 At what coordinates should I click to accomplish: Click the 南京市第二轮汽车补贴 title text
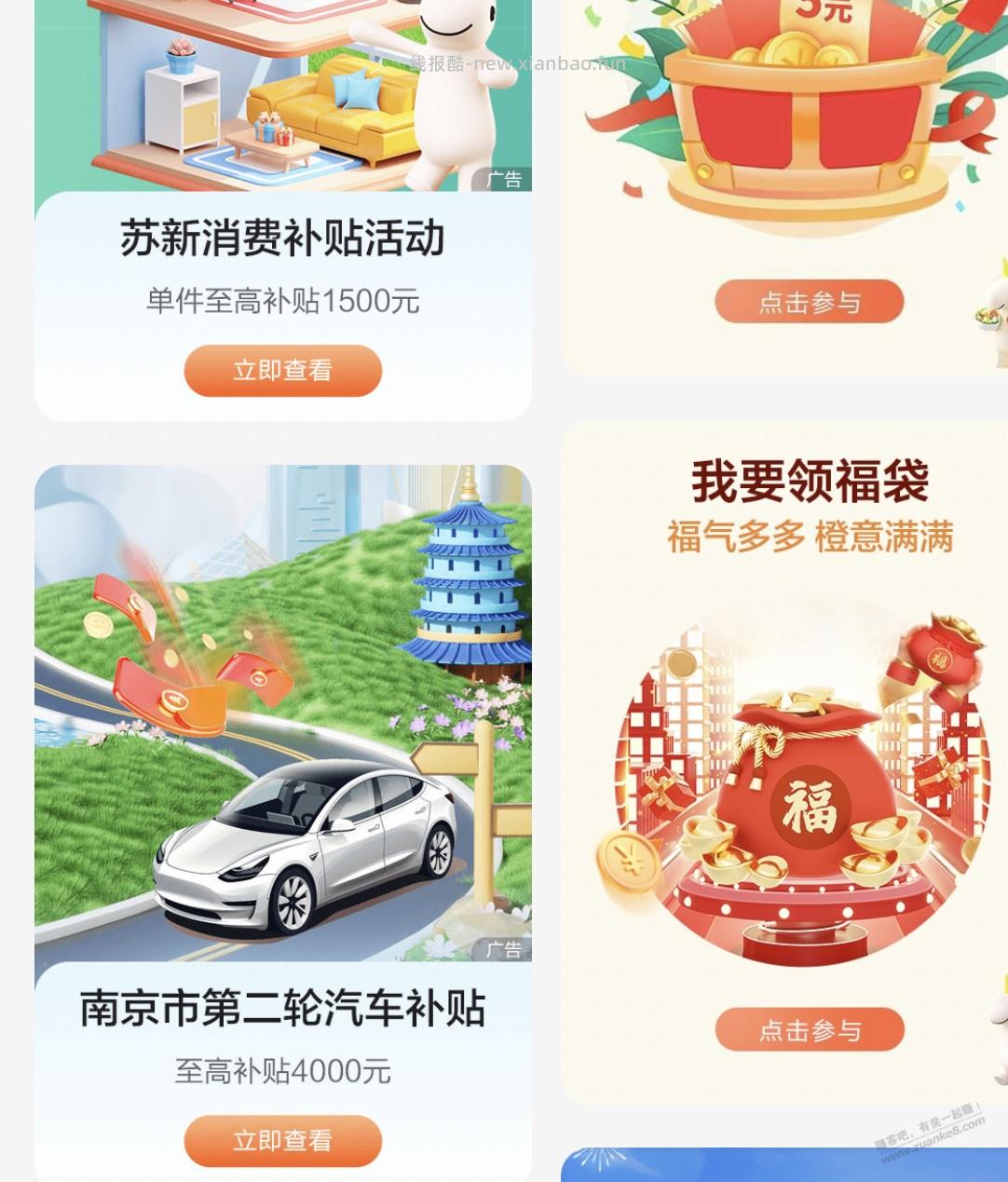282,1007
